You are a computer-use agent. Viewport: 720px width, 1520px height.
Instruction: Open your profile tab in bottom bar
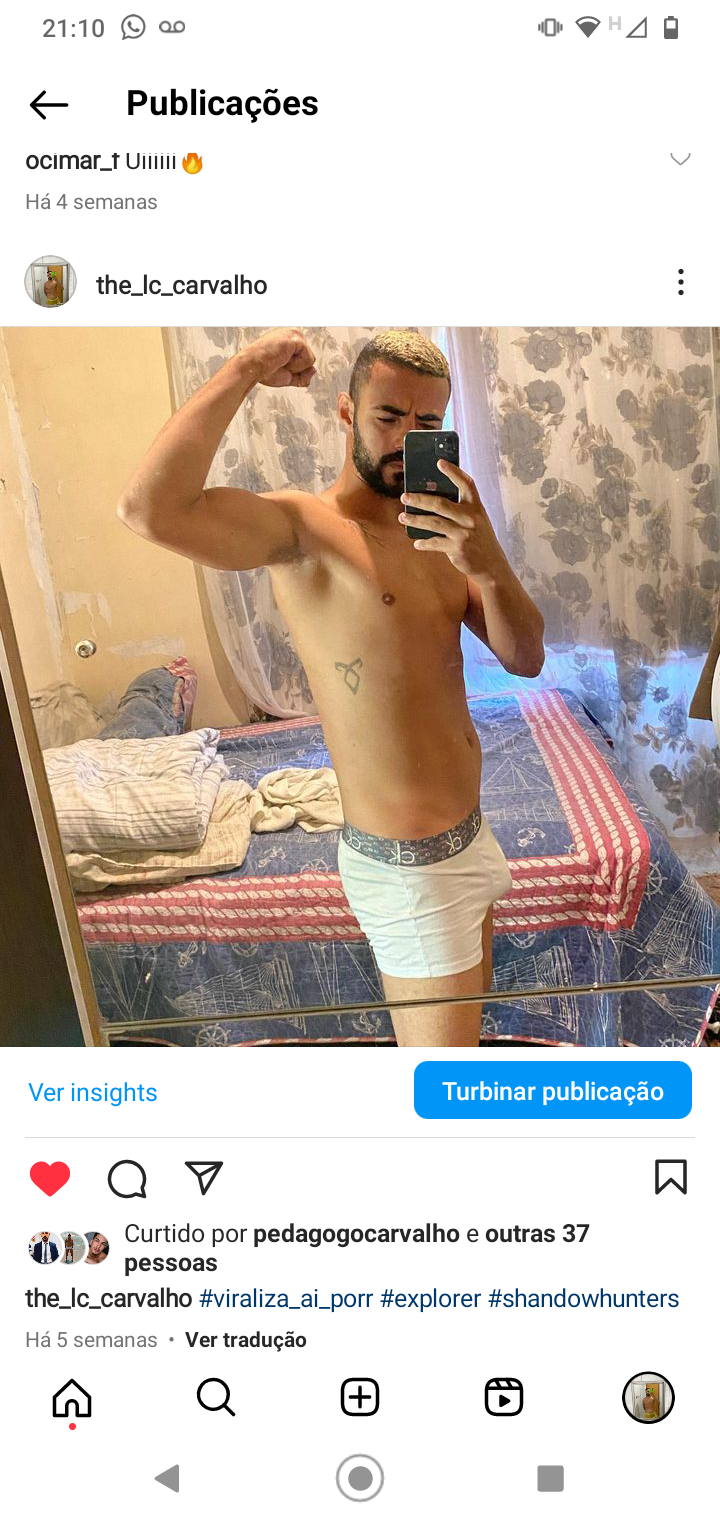point(648,1397)
